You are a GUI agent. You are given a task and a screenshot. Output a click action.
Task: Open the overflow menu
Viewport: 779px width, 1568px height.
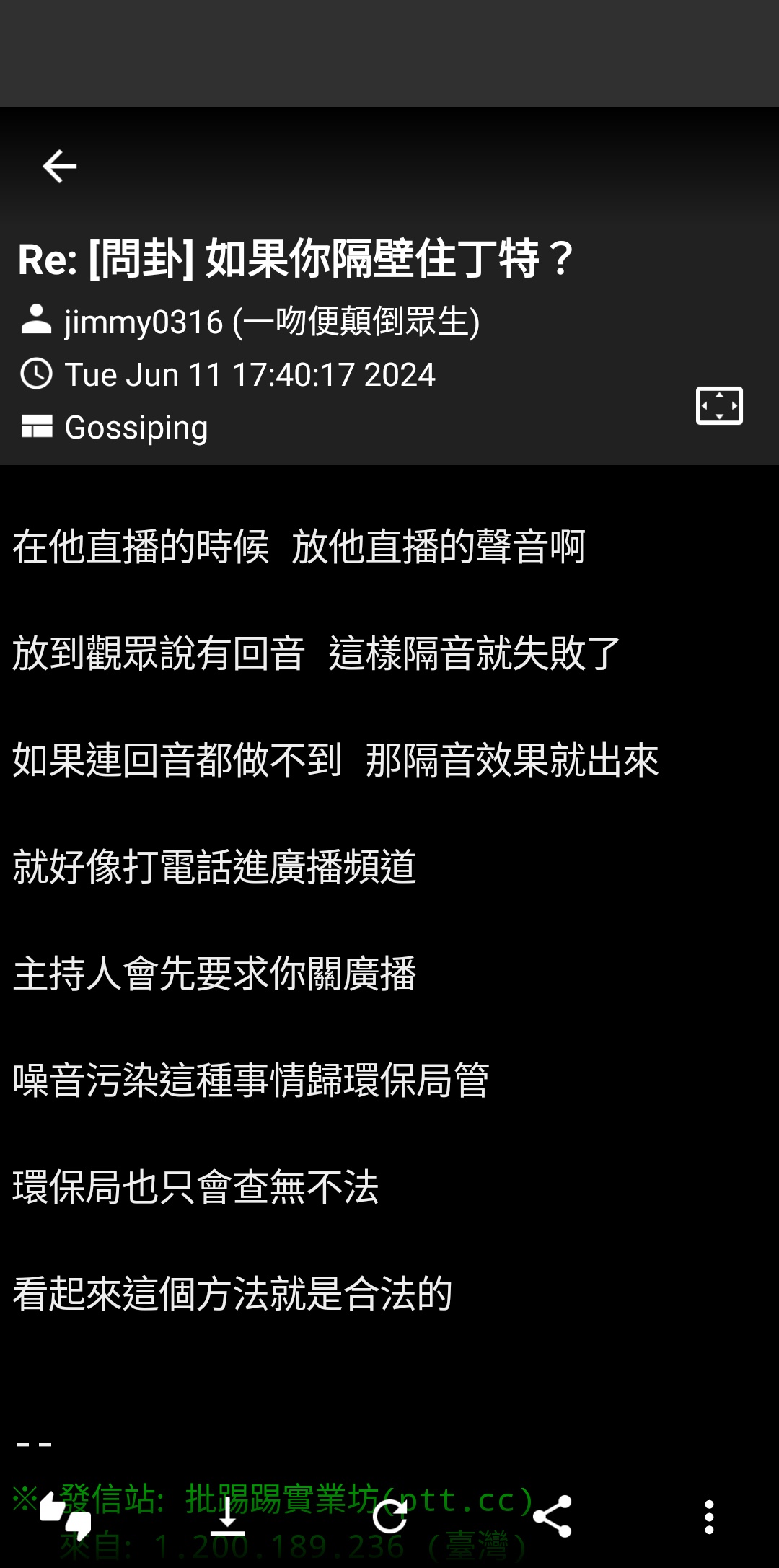(709, 1516)
